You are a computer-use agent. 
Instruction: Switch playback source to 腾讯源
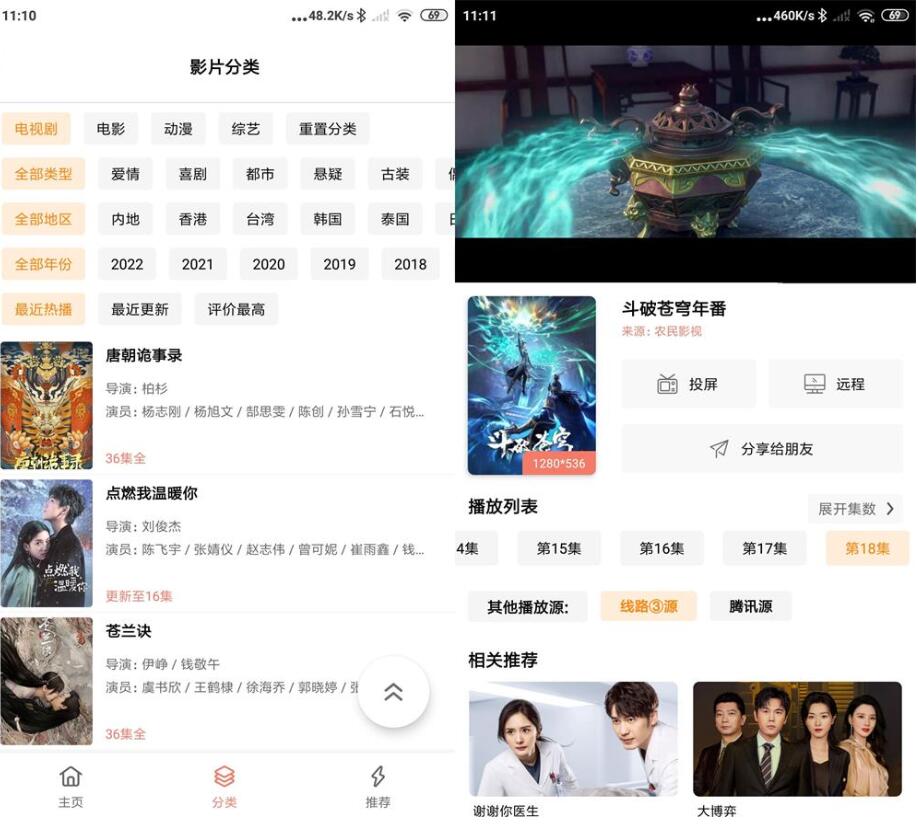coord(750,606)
